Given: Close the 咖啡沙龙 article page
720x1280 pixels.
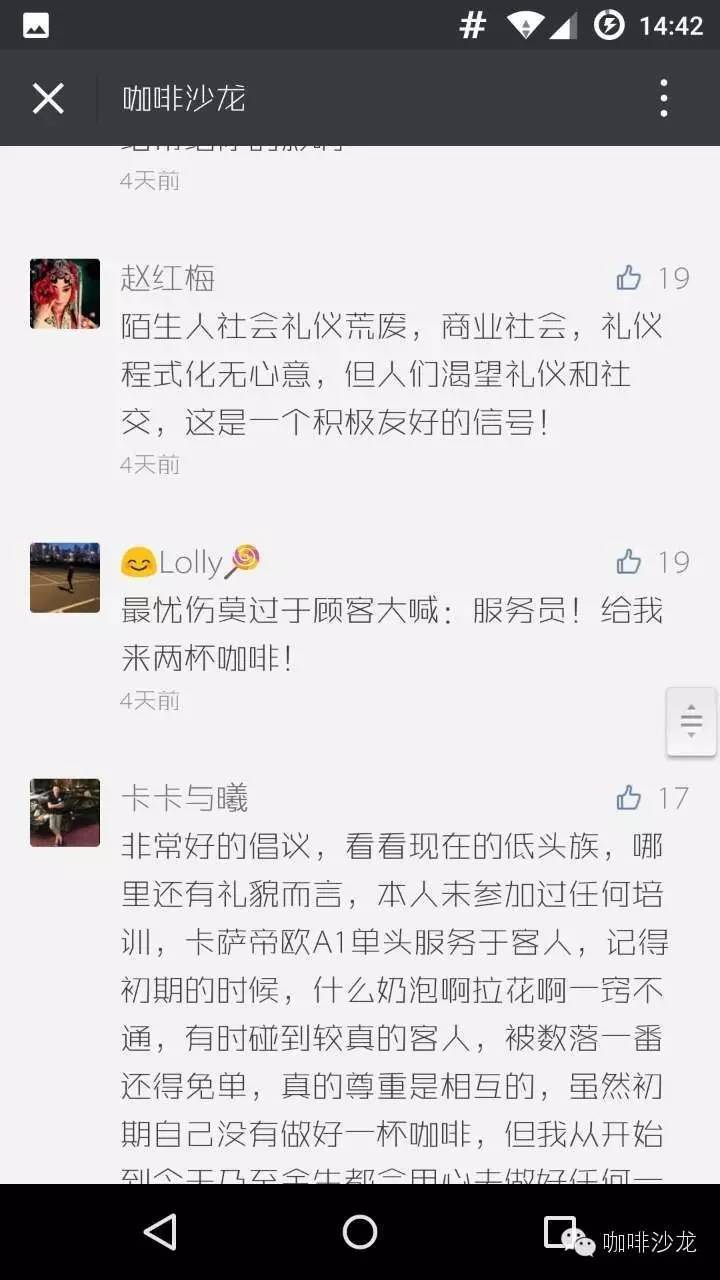Looking at the screenshot, I should pyautogui.click(x=48, y=98).
